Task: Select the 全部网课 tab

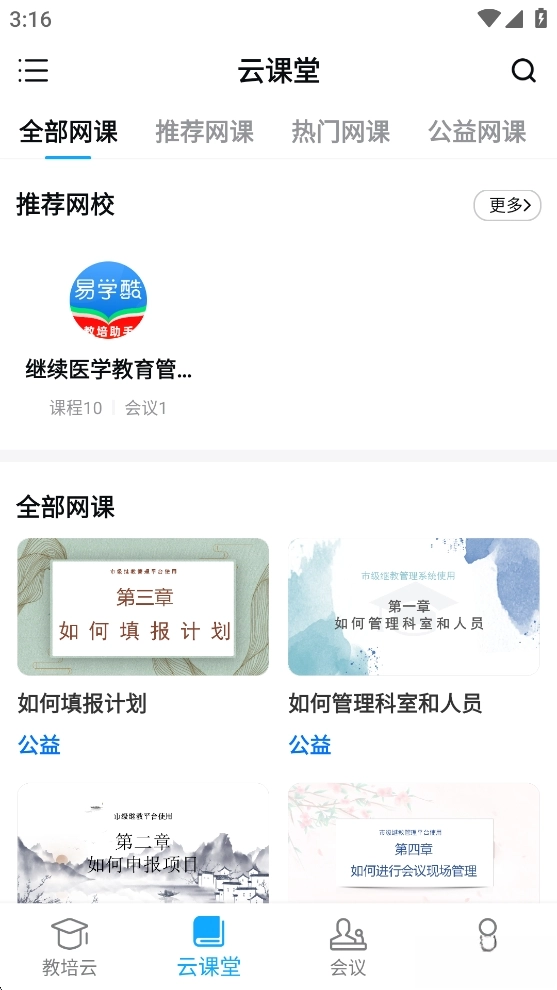Action: point(68,132)
